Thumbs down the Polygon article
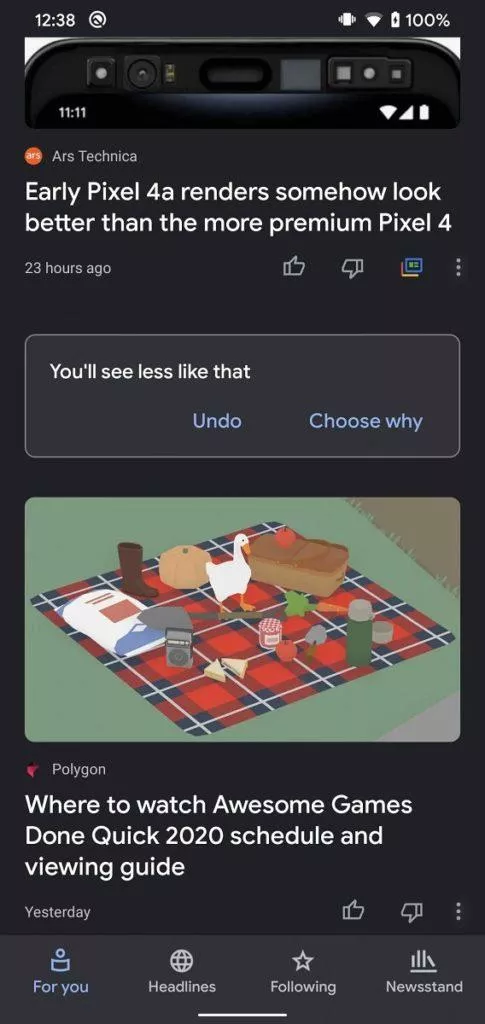 tap(412, 910)
